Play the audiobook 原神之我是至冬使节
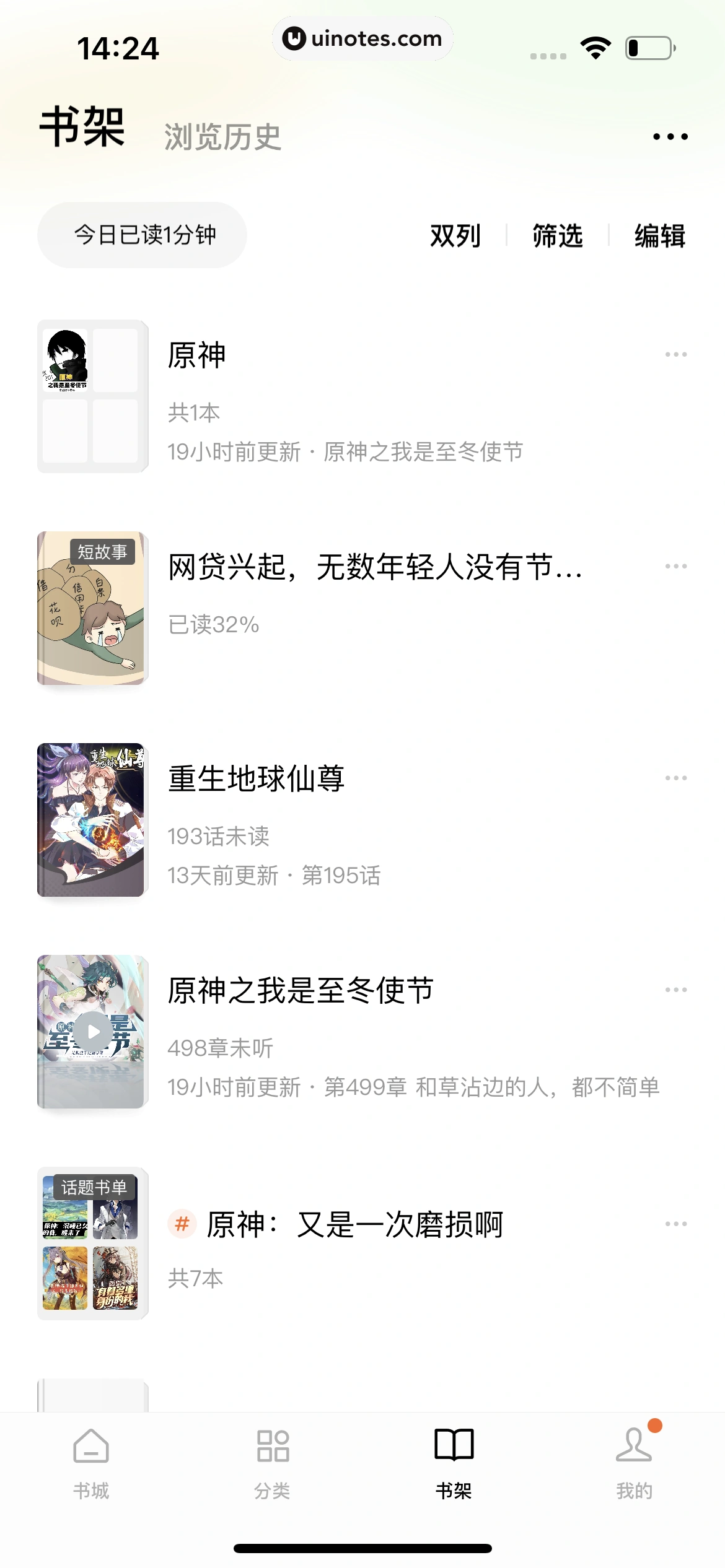The height and width of the screenshot is (1568, 725). point(93,1031)
